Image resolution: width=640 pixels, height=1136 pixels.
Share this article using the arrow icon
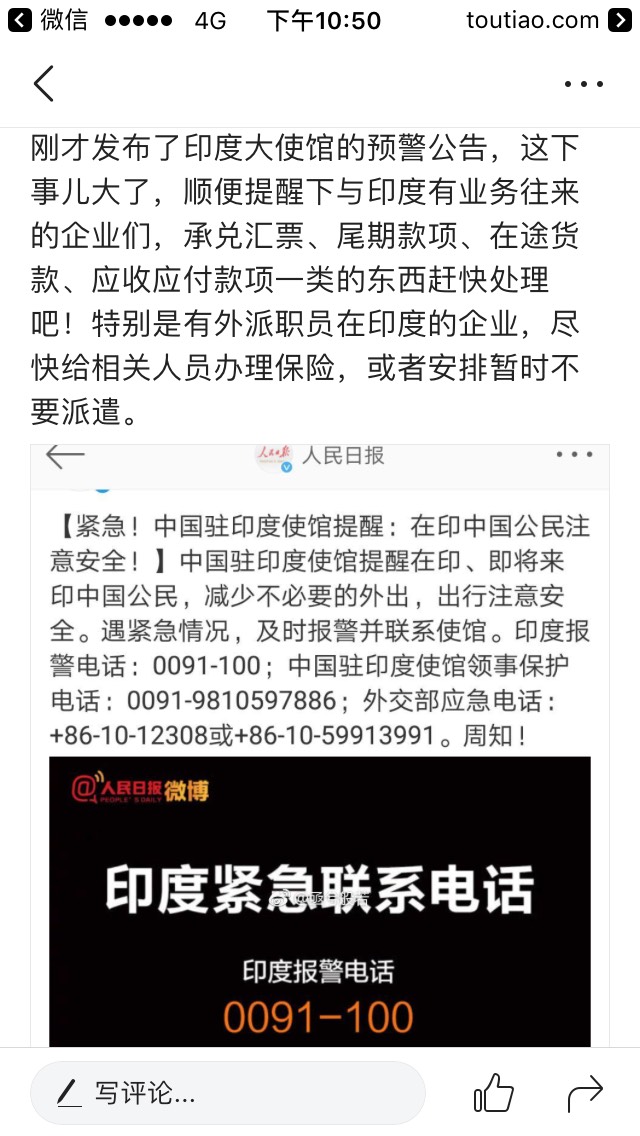pyautogui.click(x=585, y=1093)
